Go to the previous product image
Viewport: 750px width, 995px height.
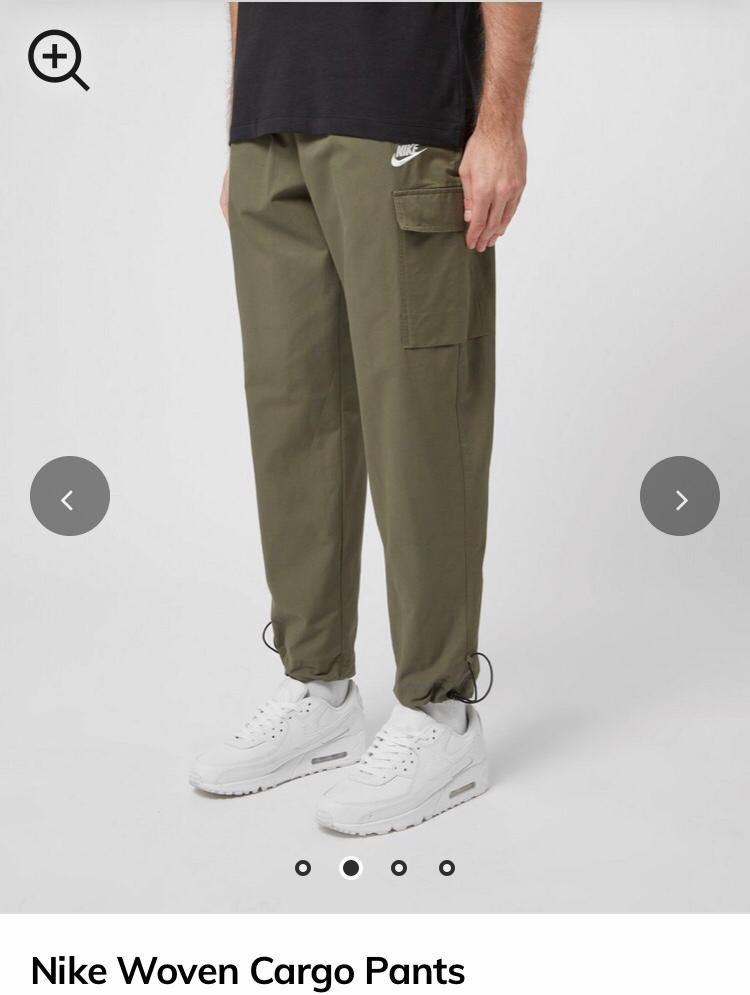tap(69, 496)
